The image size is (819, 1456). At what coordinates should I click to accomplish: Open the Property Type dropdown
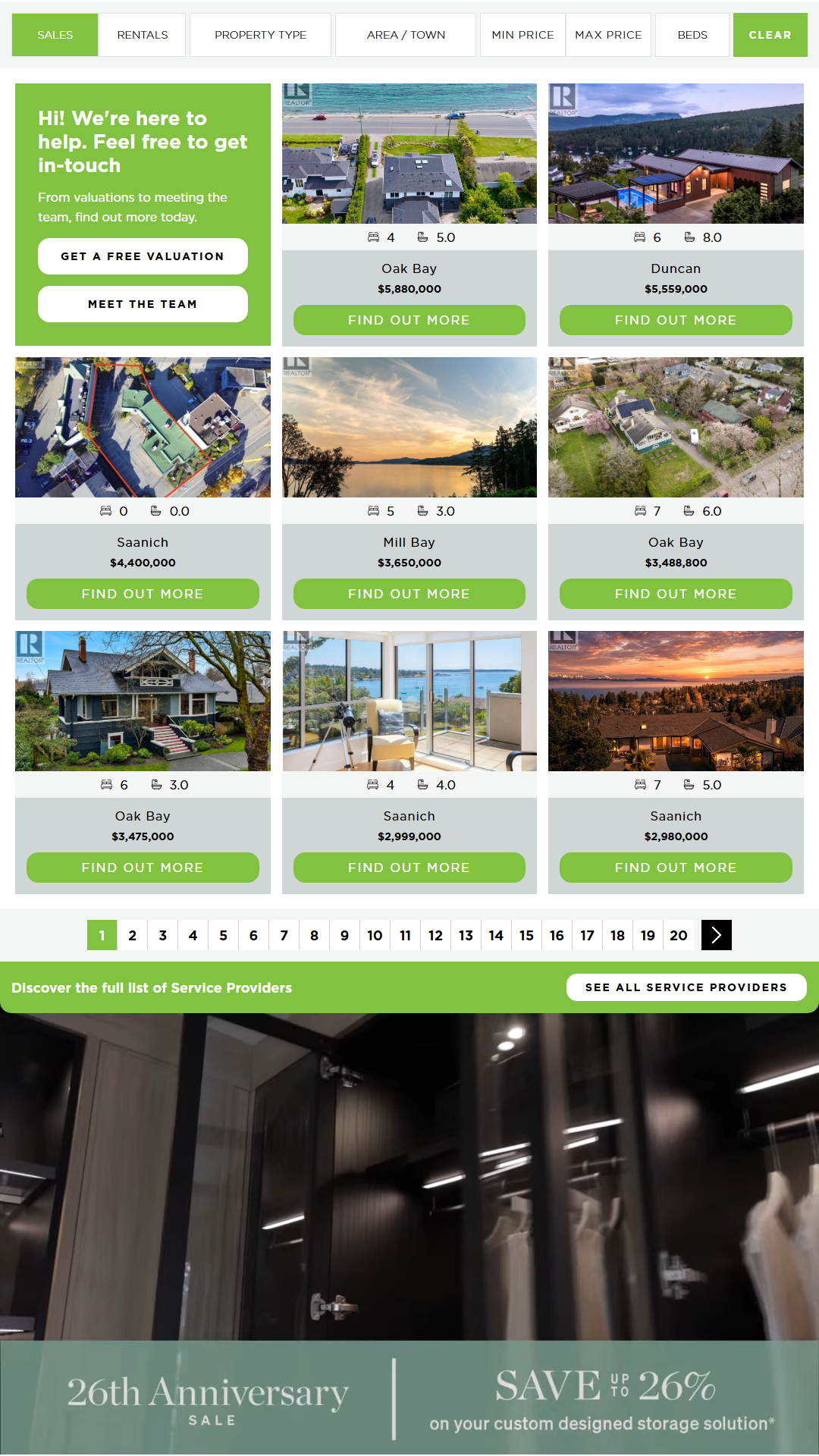click(x=260, y=35)
